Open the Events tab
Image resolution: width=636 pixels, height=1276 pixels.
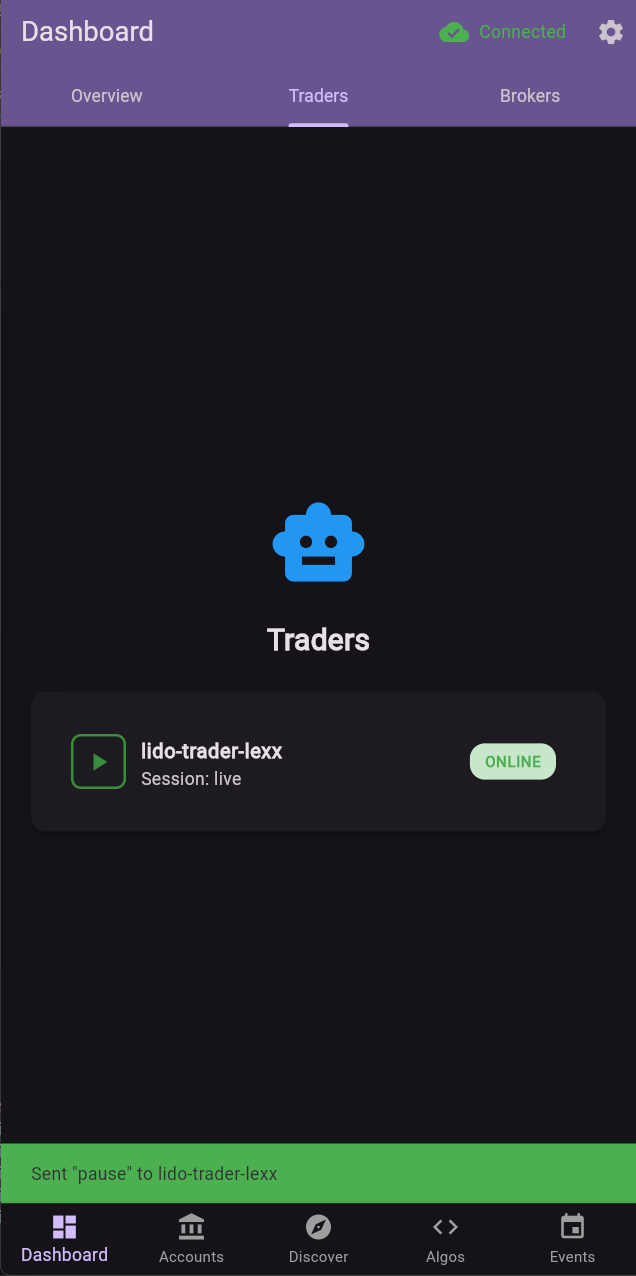point(572,1239)
